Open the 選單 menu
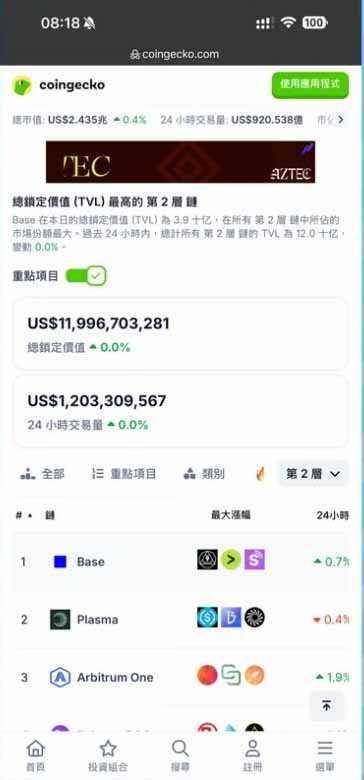The width and height of the screenshot is (364, 780). tap(325, 755)
